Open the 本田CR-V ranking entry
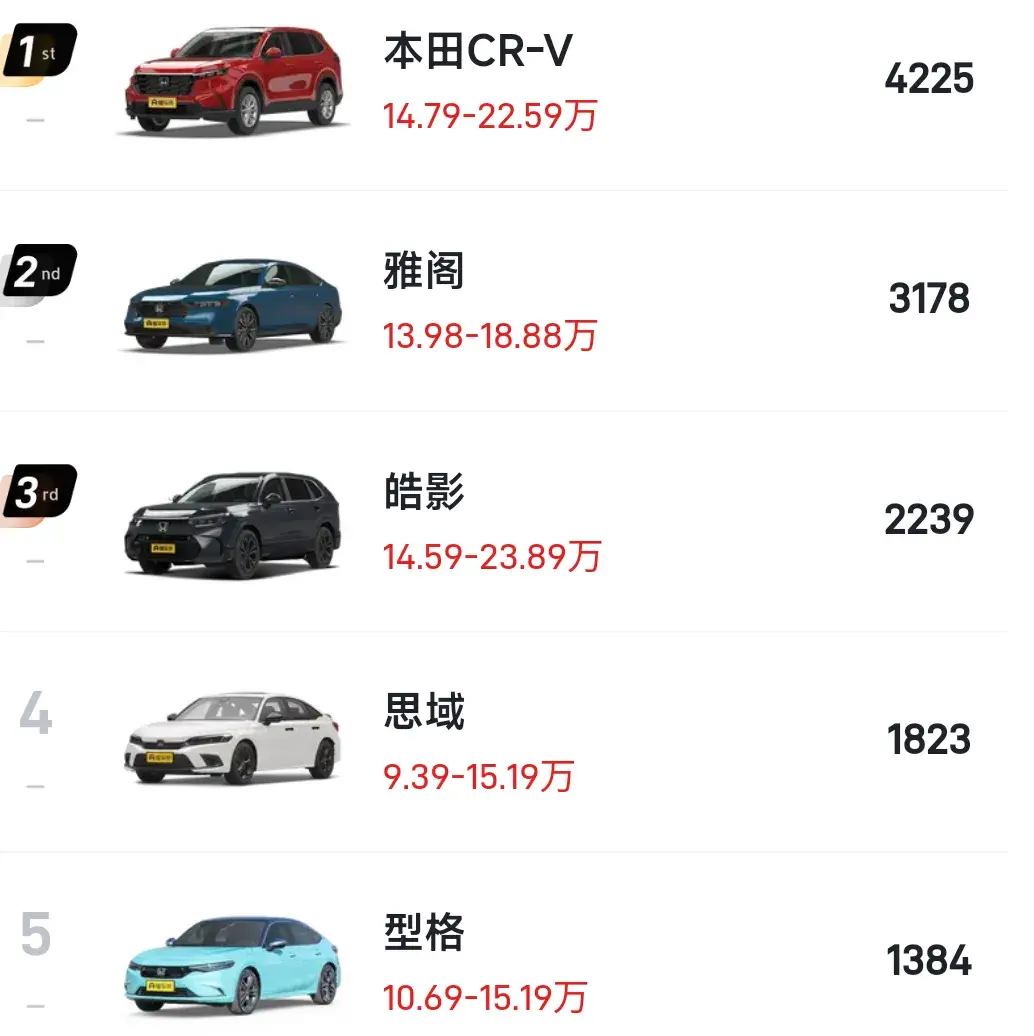The height and width of the screenshot is (1036, 1034). pyautogui.click(x=478, y=53)
